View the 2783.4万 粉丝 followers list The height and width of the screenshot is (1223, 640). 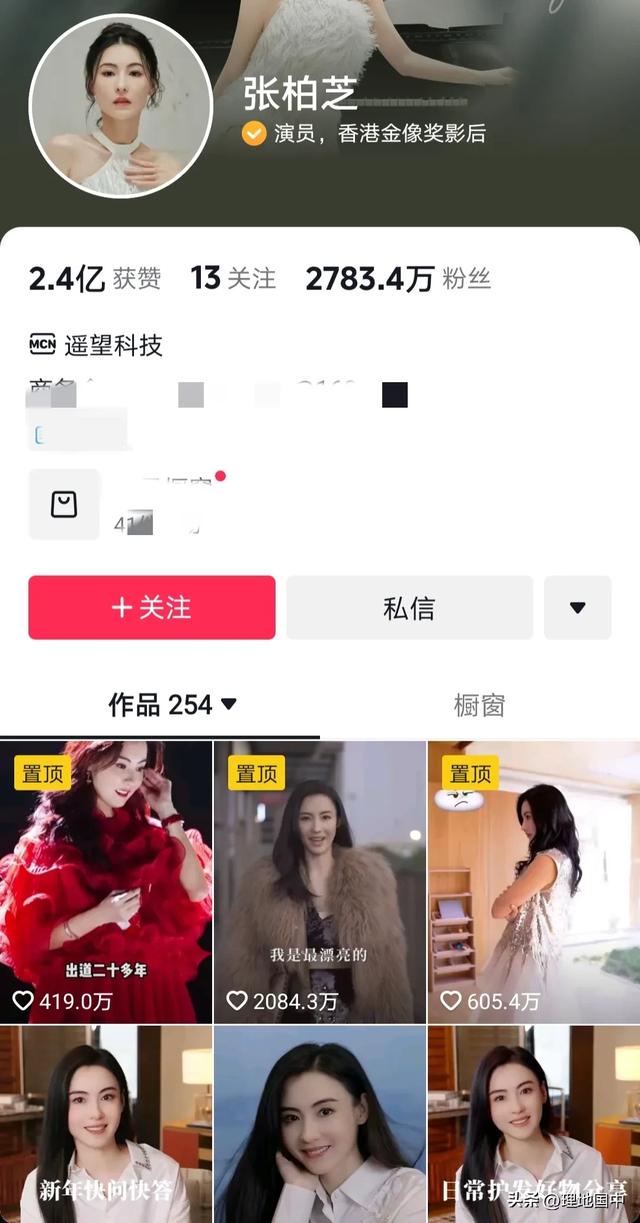[397, 279]
